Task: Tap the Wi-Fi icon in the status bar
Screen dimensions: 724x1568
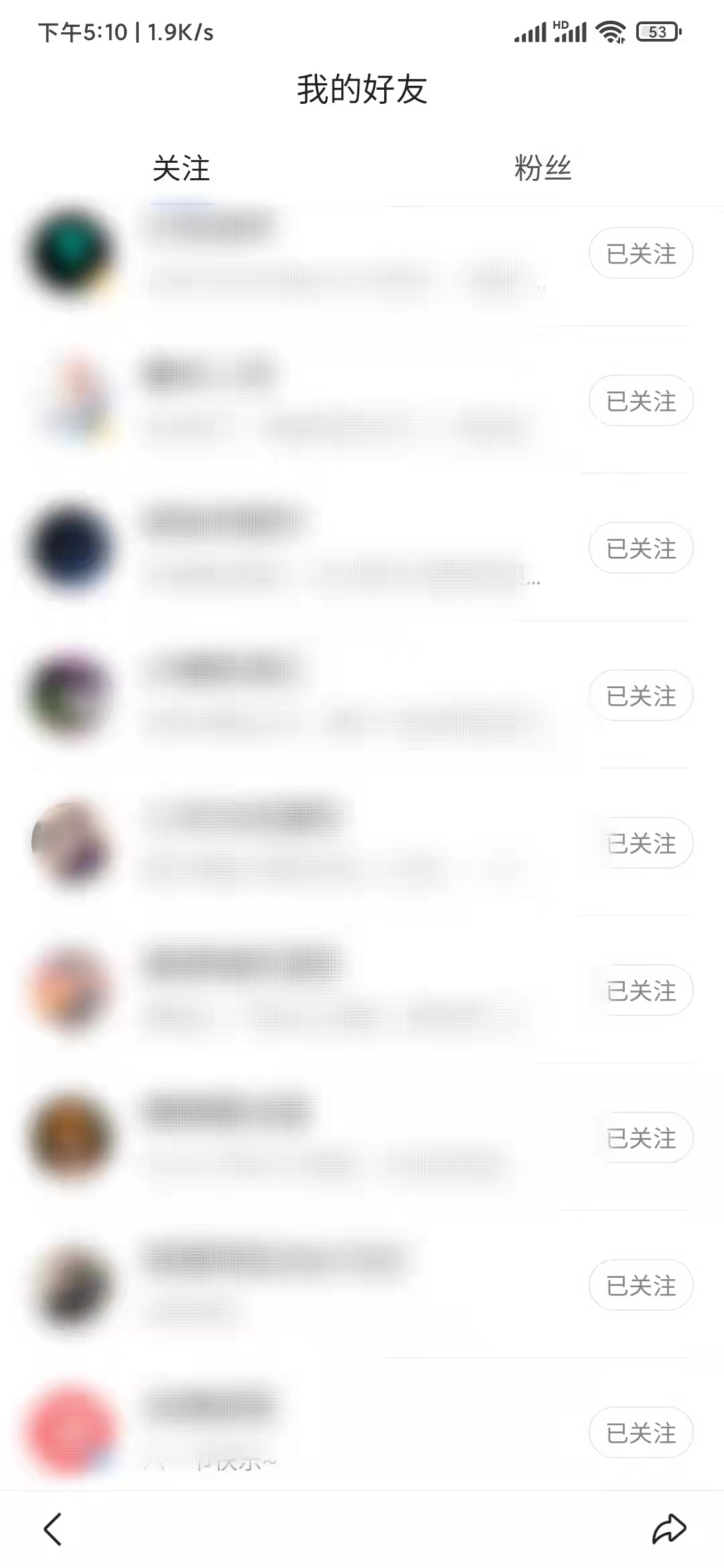Action: (x=611, y=30)
